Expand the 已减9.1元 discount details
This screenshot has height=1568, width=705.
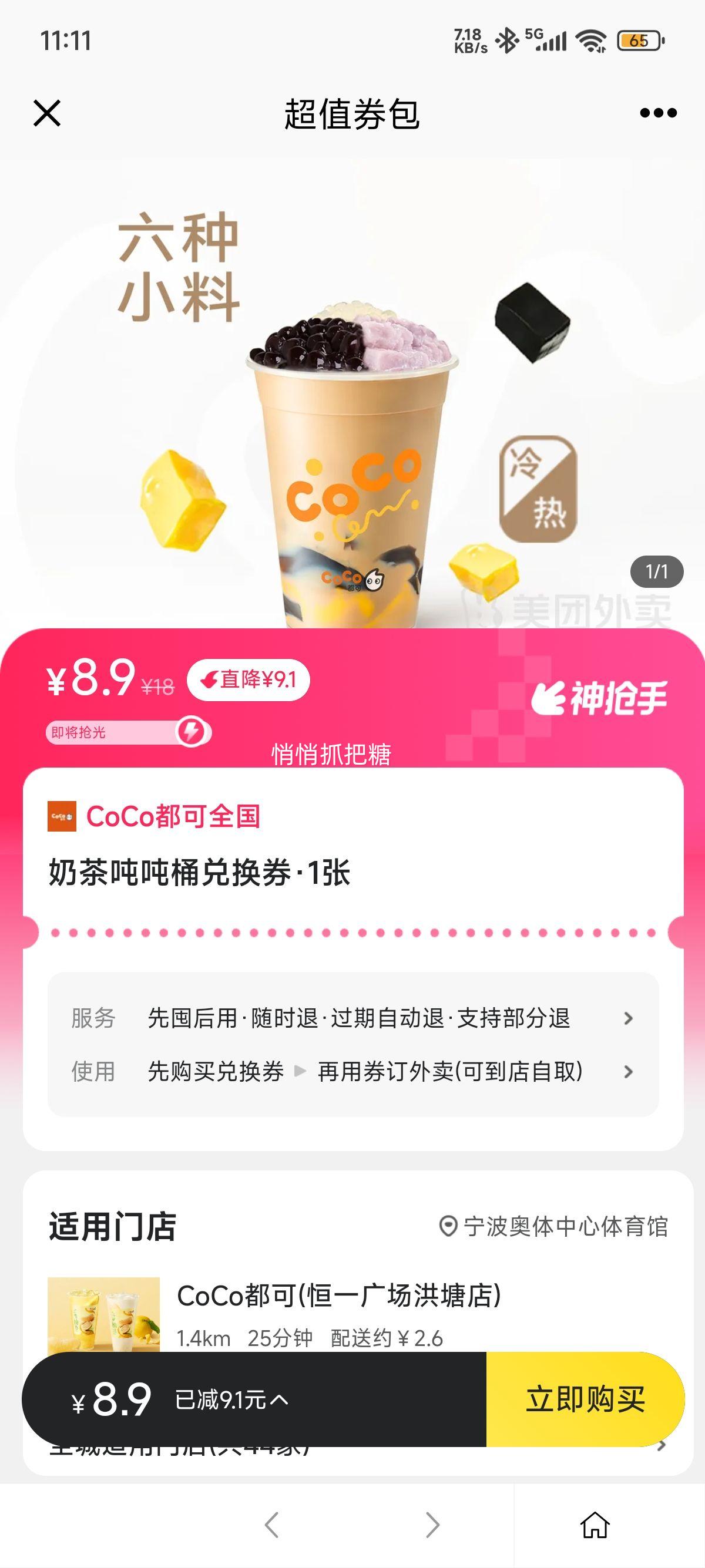coord(231,1400)
